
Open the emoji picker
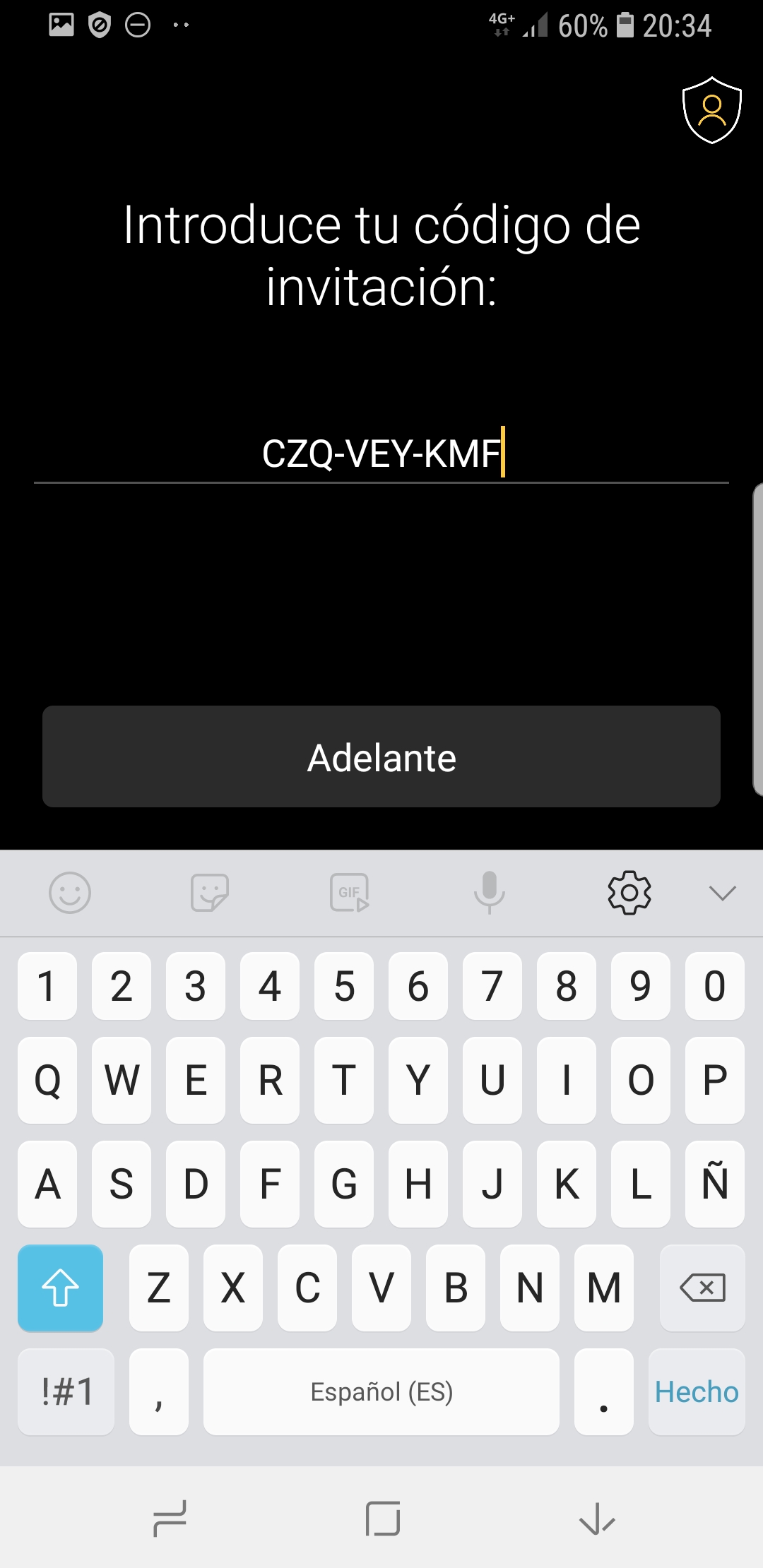coord(70,893)
